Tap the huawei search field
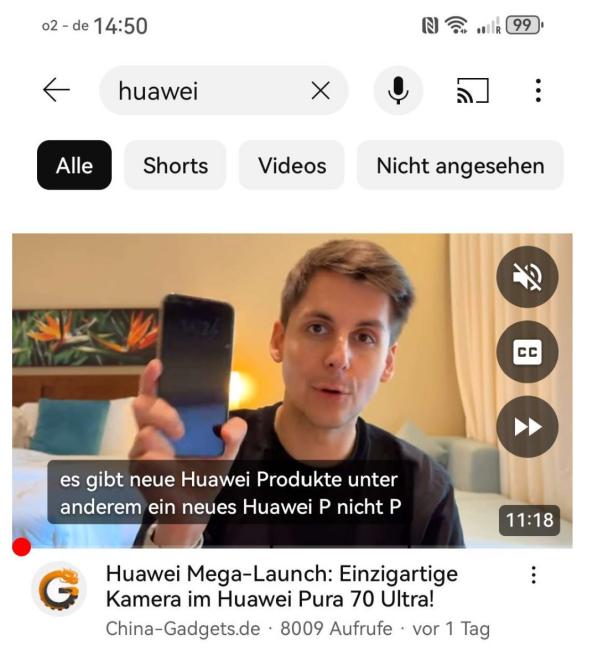Image resolution: width=603 pixels, height=655 pixels. pos(200,91)
